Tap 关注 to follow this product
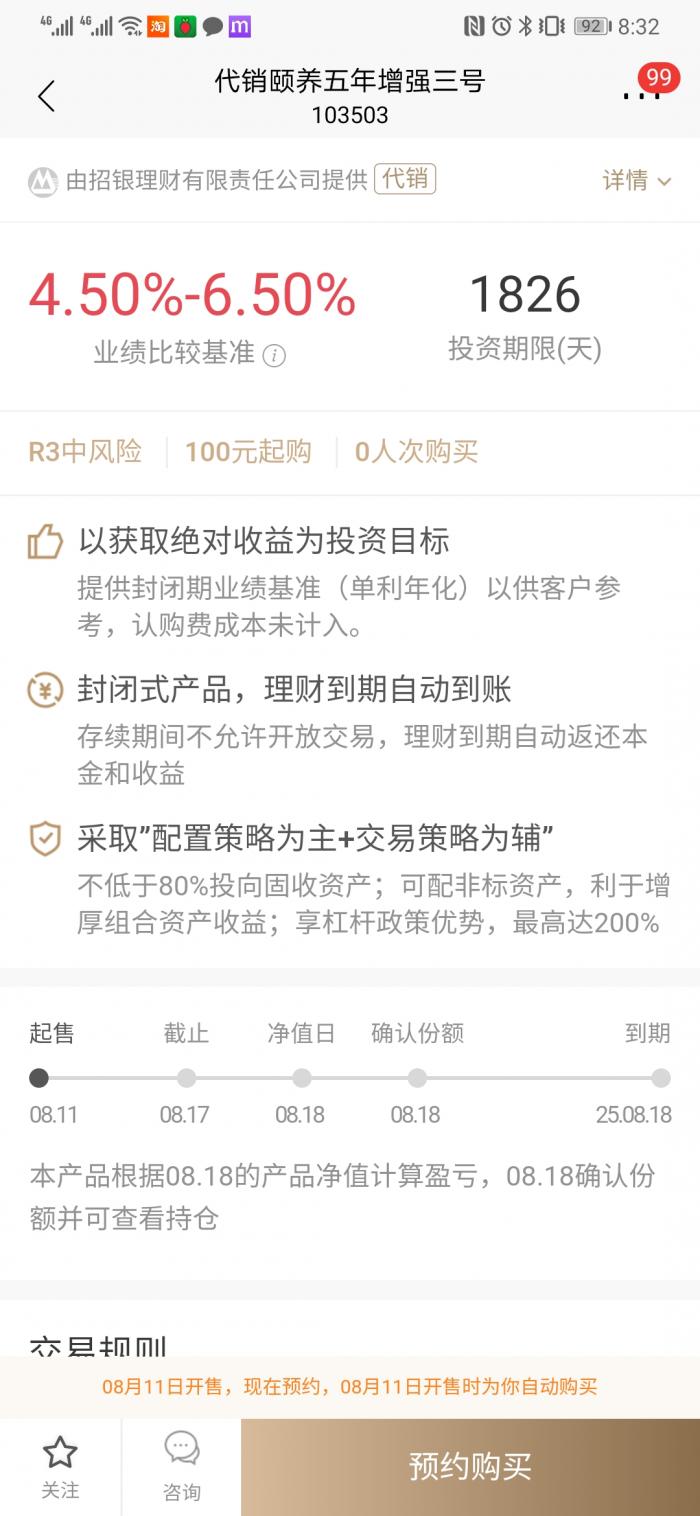 click(60, 1466)
